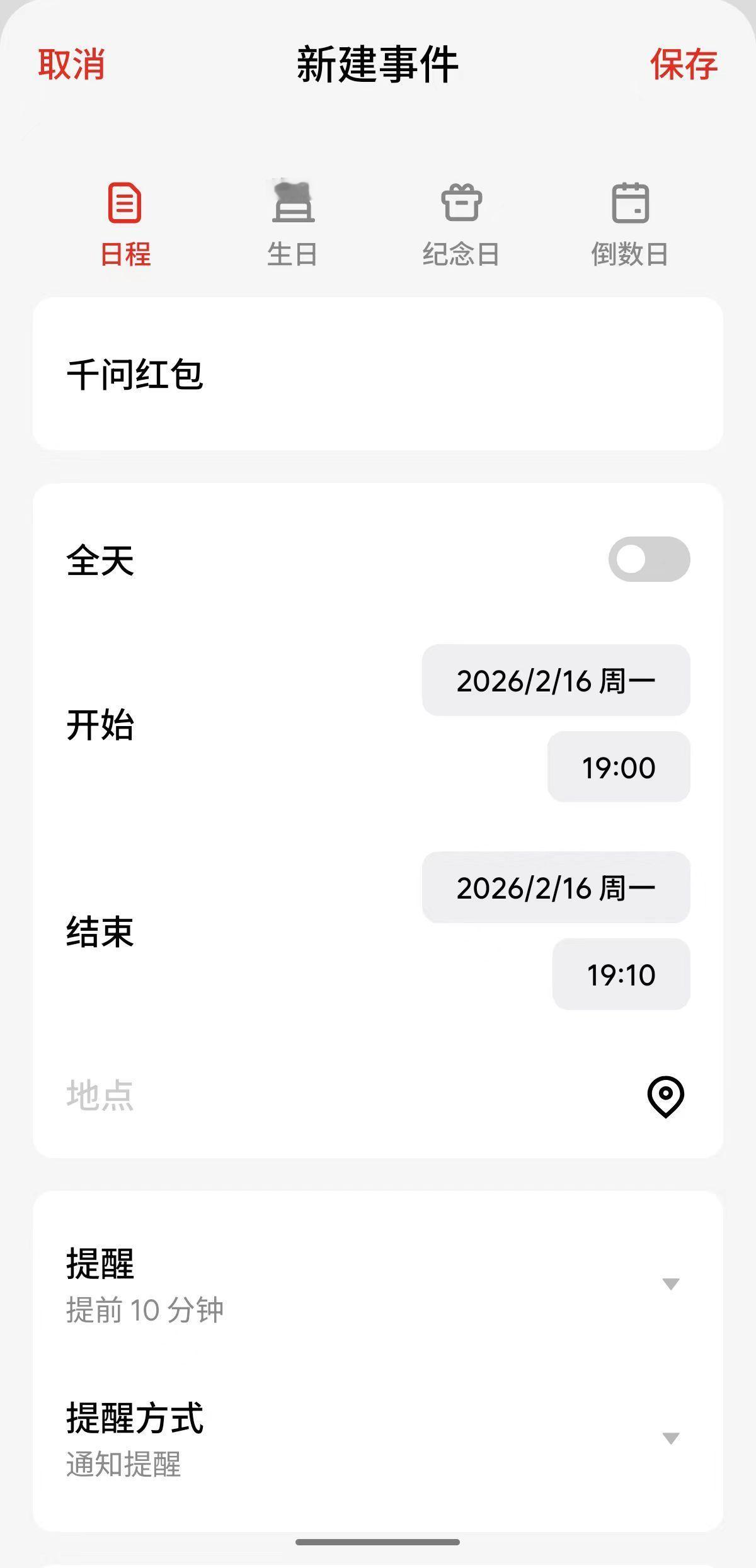Image resolution: width=756 pixels, height=1568 pixels.
Task: Tap 取消 to cancel creating event
Action: (72, 65)
